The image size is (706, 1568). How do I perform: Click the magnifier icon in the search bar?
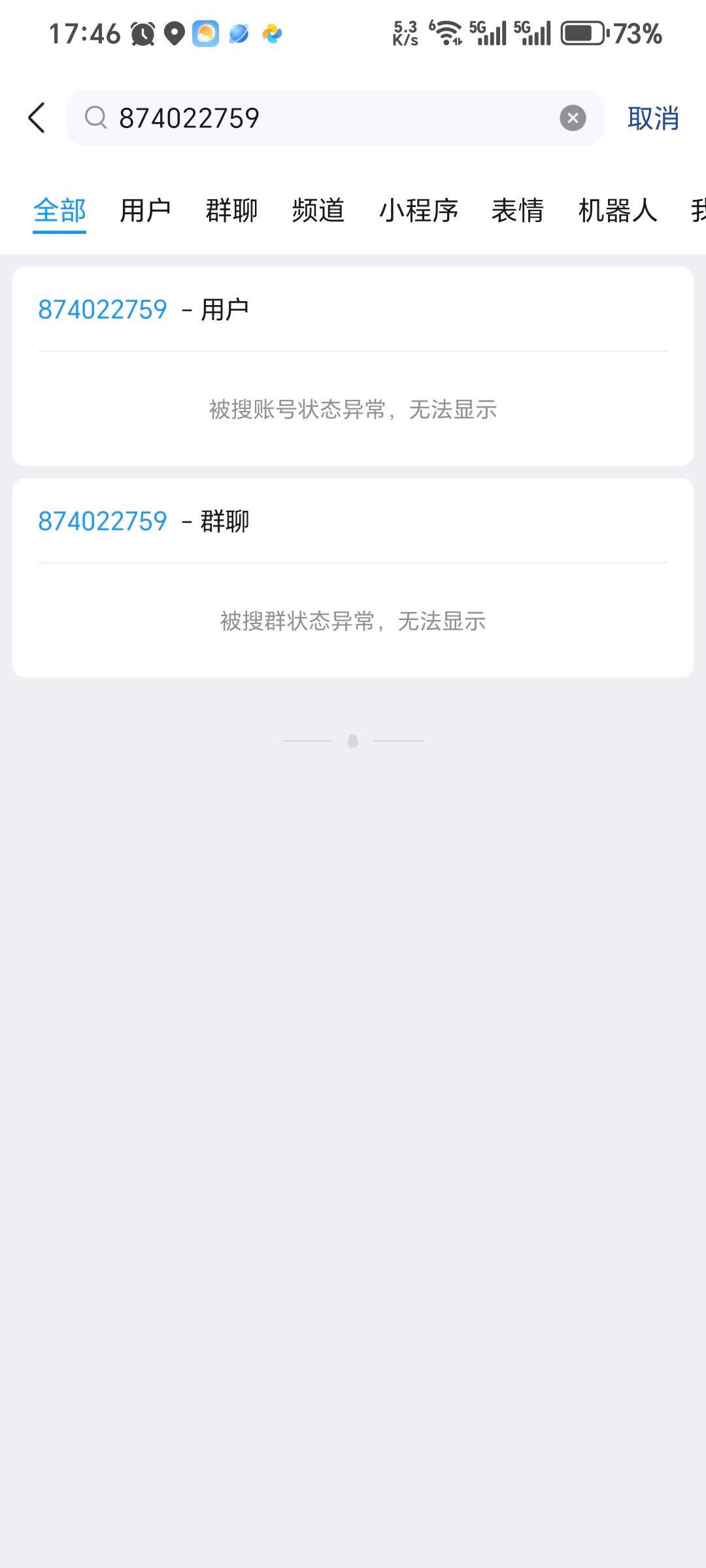pyautogui.click(x=95, y=118)
